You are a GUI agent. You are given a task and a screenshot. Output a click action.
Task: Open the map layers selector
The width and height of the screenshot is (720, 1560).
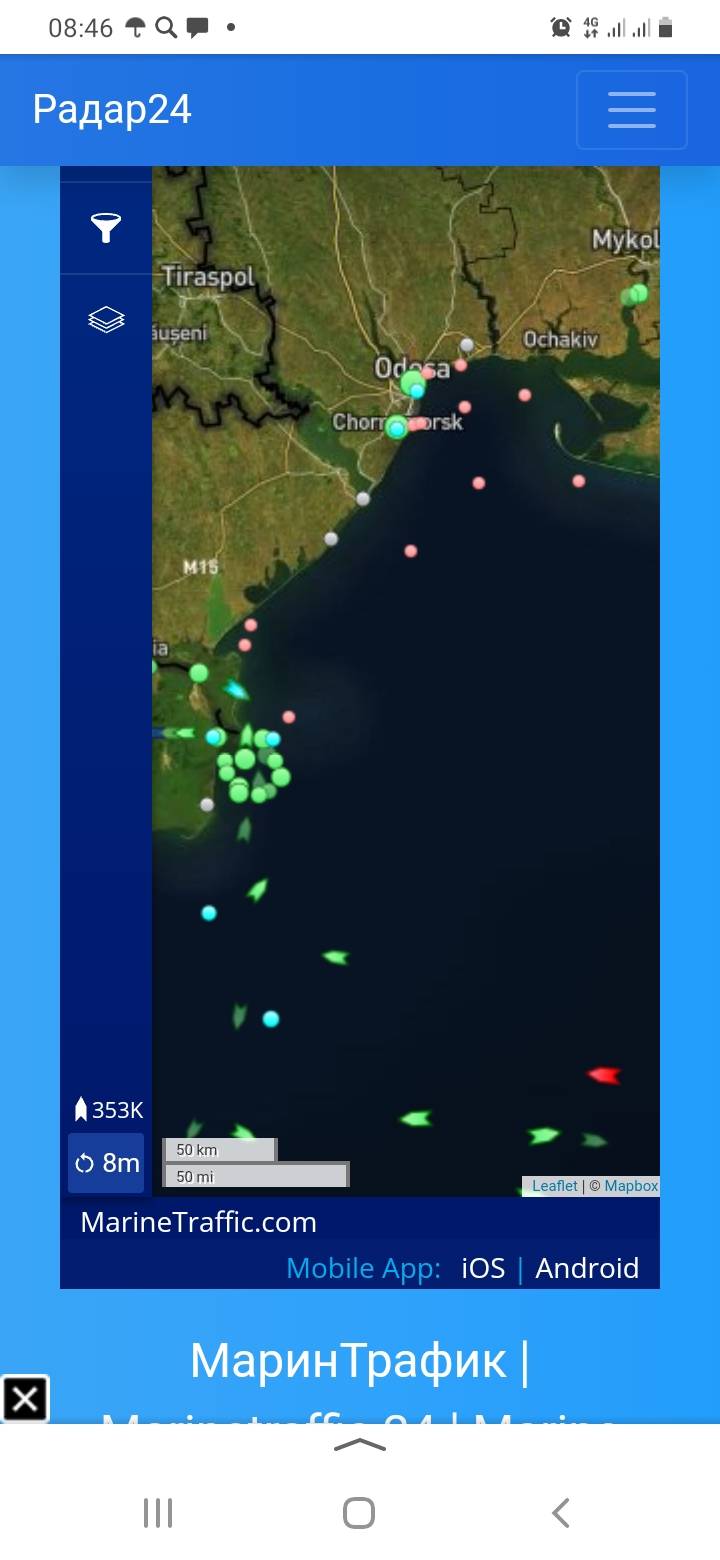pyautogui.click(x=106, y=320)
